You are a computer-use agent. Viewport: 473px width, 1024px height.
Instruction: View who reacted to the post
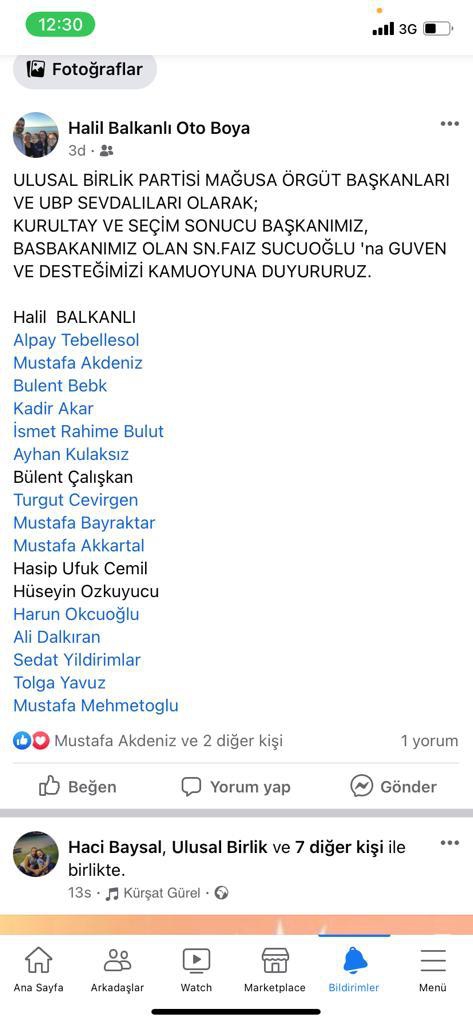(148, 741)
